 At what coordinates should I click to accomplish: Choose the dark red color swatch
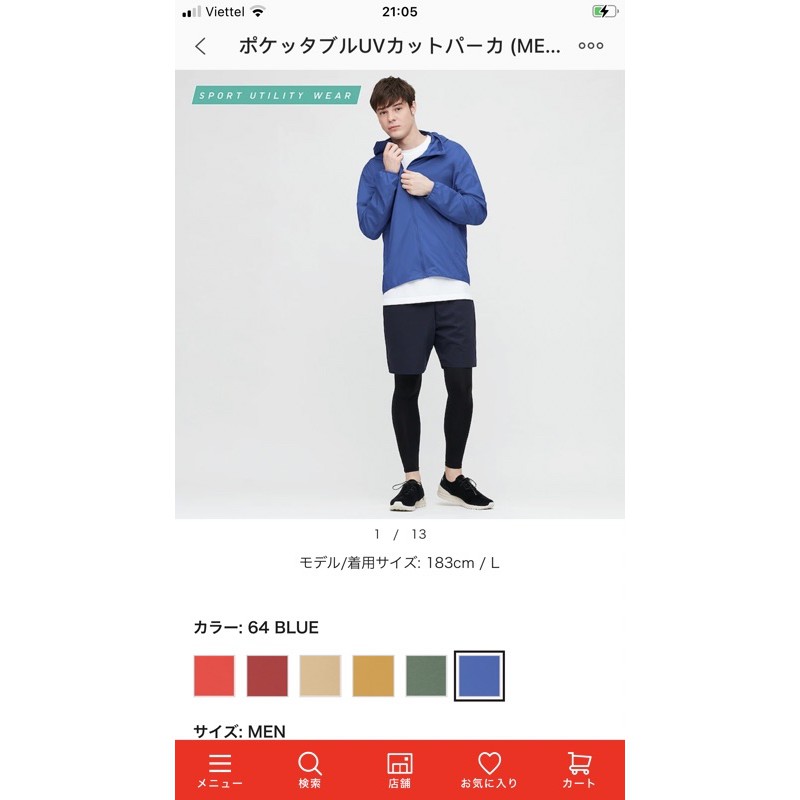click(x=267, y=676)
